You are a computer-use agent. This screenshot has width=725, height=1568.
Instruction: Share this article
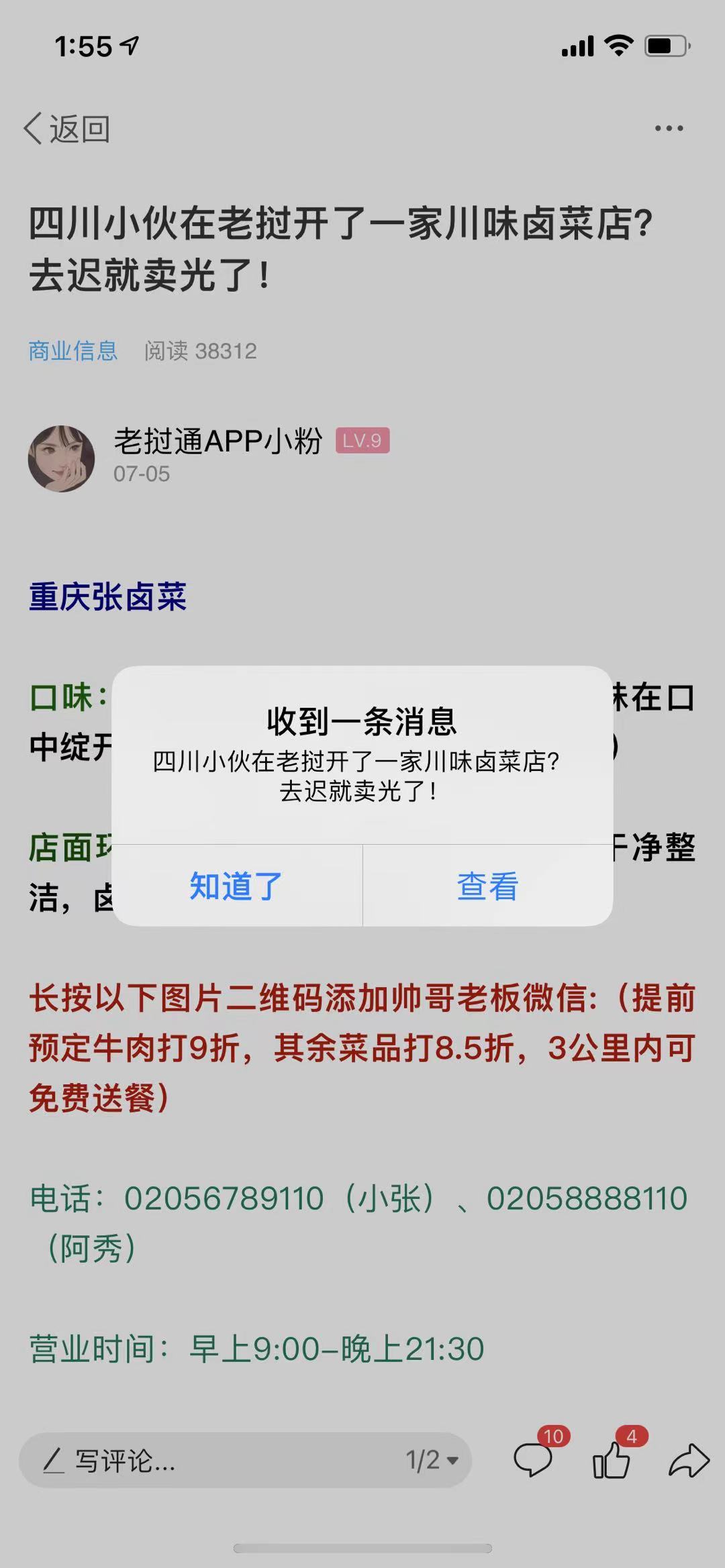(689, 1461)
